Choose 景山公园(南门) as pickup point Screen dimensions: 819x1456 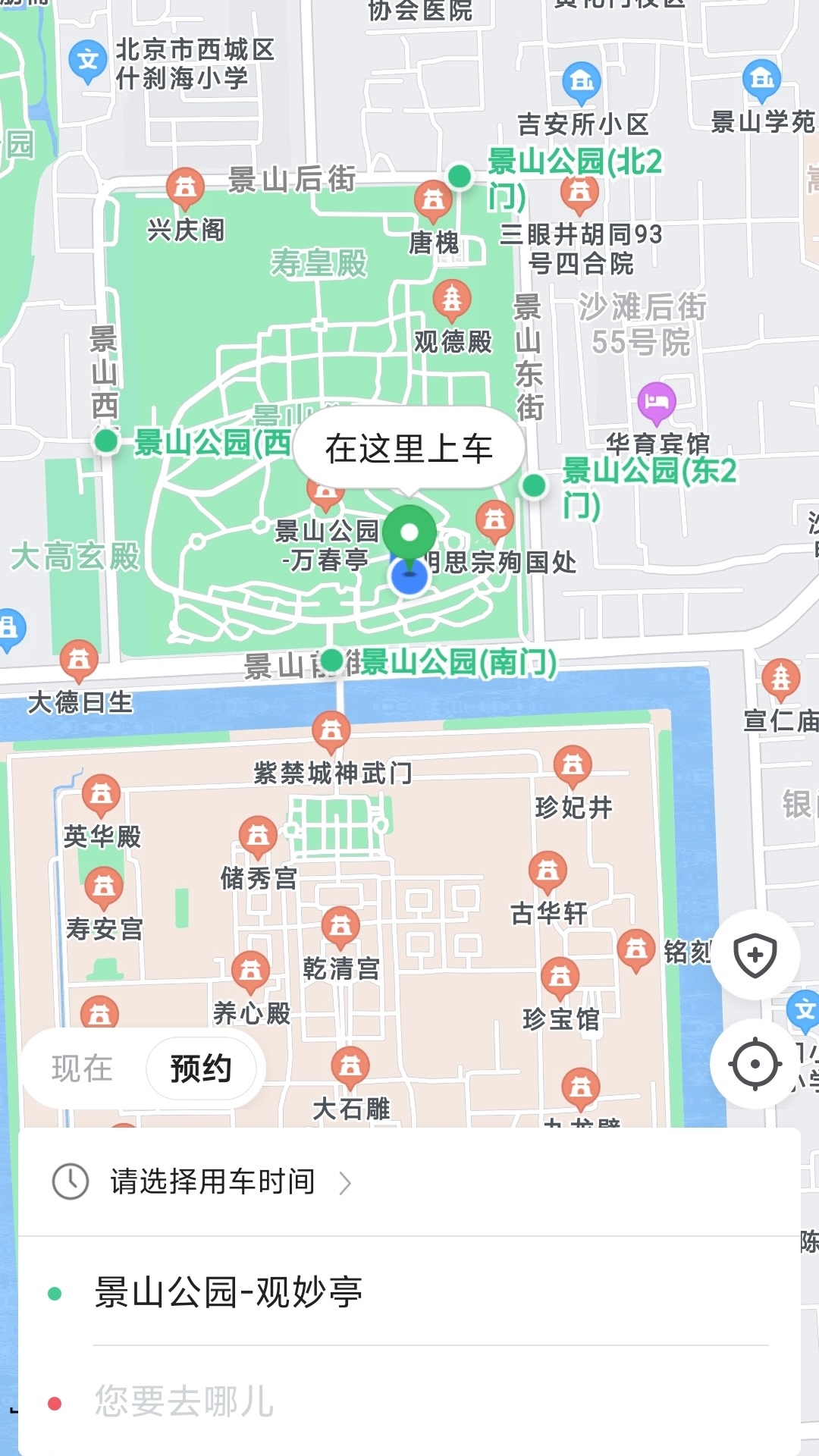[x=332, y=660]
